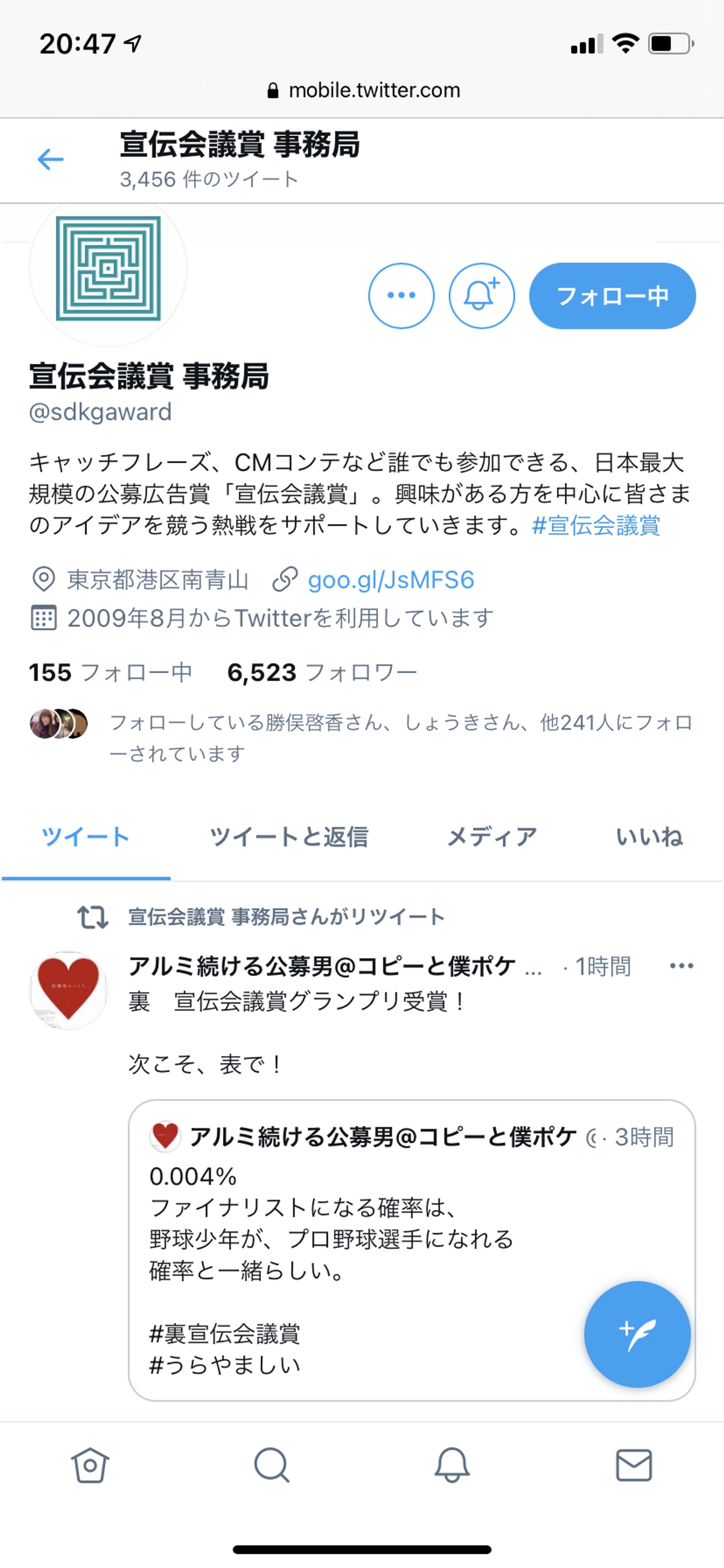724x1568 pixels.
Task: View the 6,523 フォロワー list
Action: tap(322, 673)
